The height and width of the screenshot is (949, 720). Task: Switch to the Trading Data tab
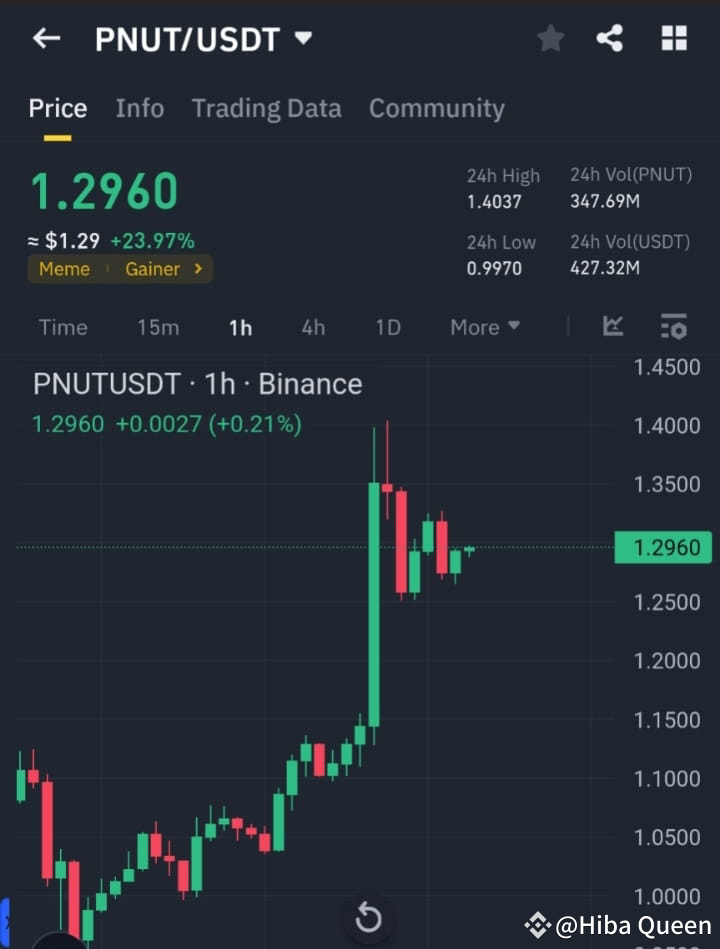coord(266,108)
